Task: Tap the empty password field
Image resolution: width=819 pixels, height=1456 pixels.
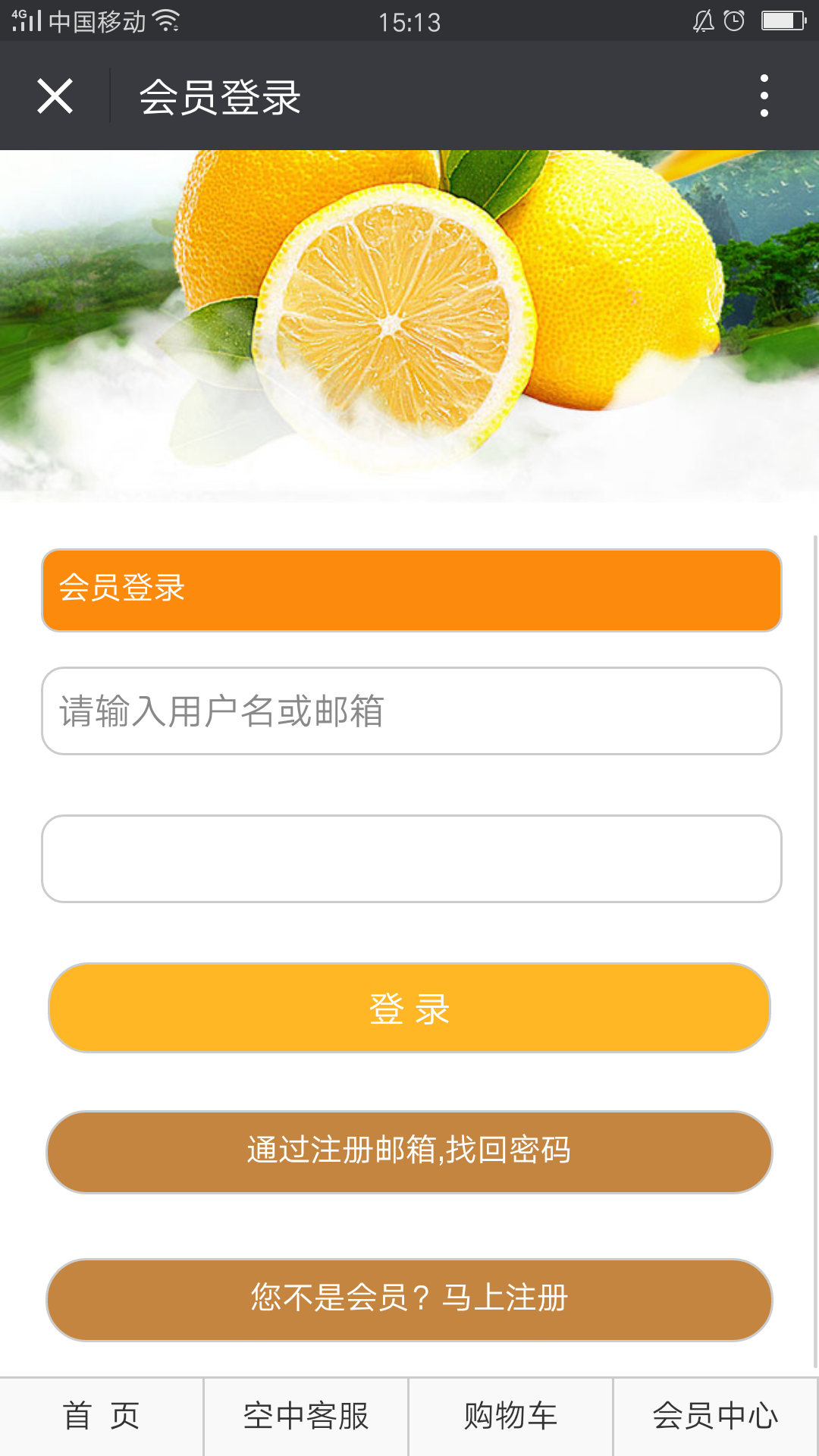Action: coord(411,858)
